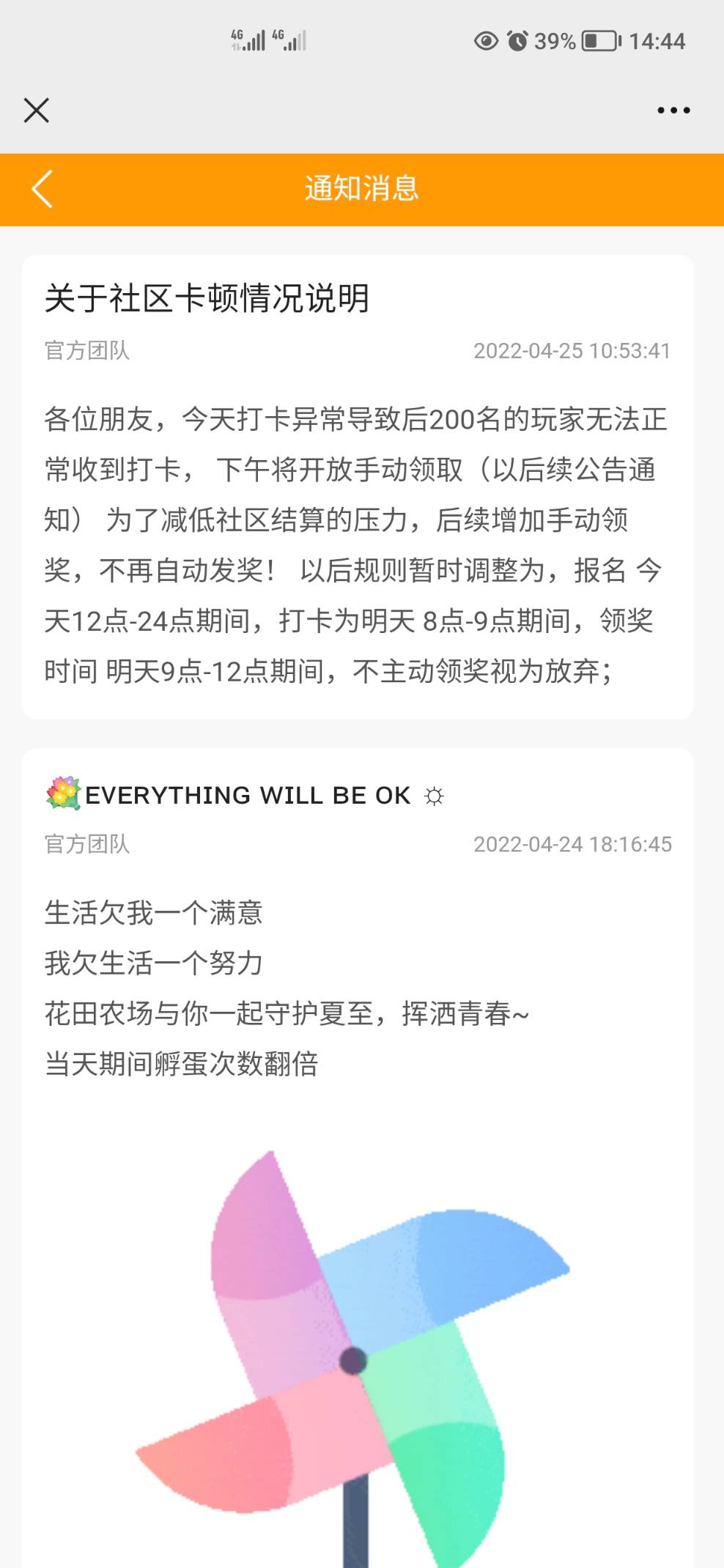
Task: Open the 关于社区卡顿情况说明 notice
Action: pos(207,299)
